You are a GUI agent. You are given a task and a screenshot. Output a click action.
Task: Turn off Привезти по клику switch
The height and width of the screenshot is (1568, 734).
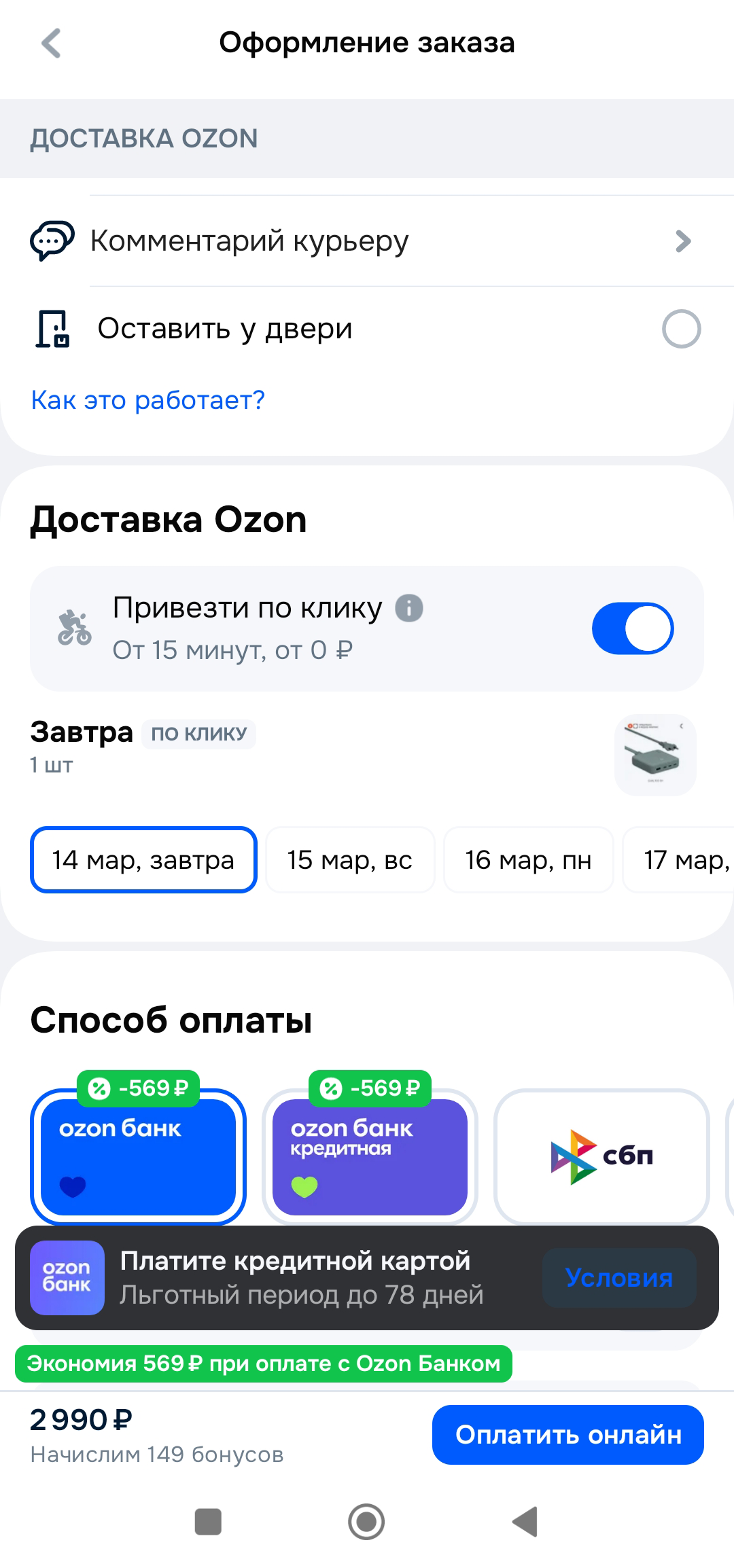click(632, 628)
